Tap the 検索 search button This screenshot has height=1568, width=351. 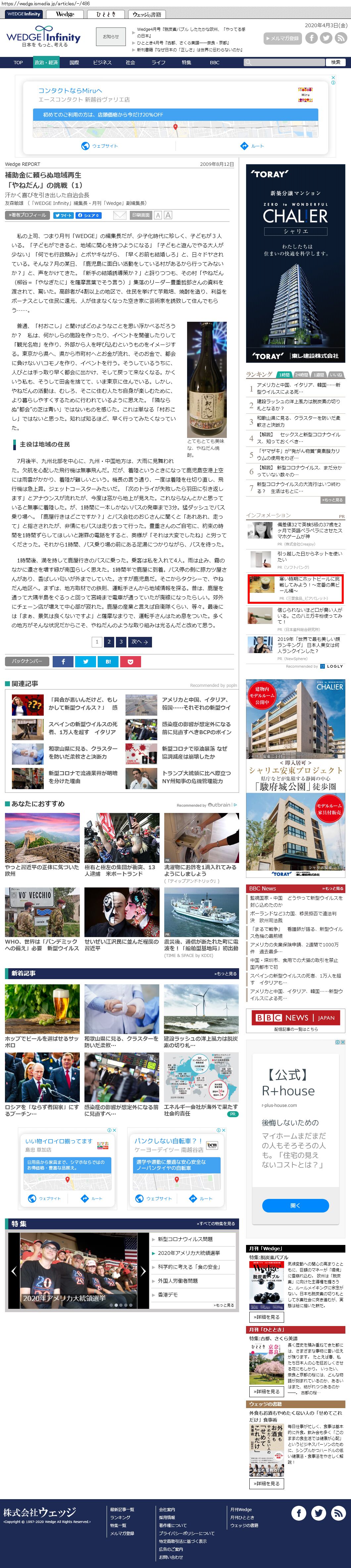pos(336,62)
